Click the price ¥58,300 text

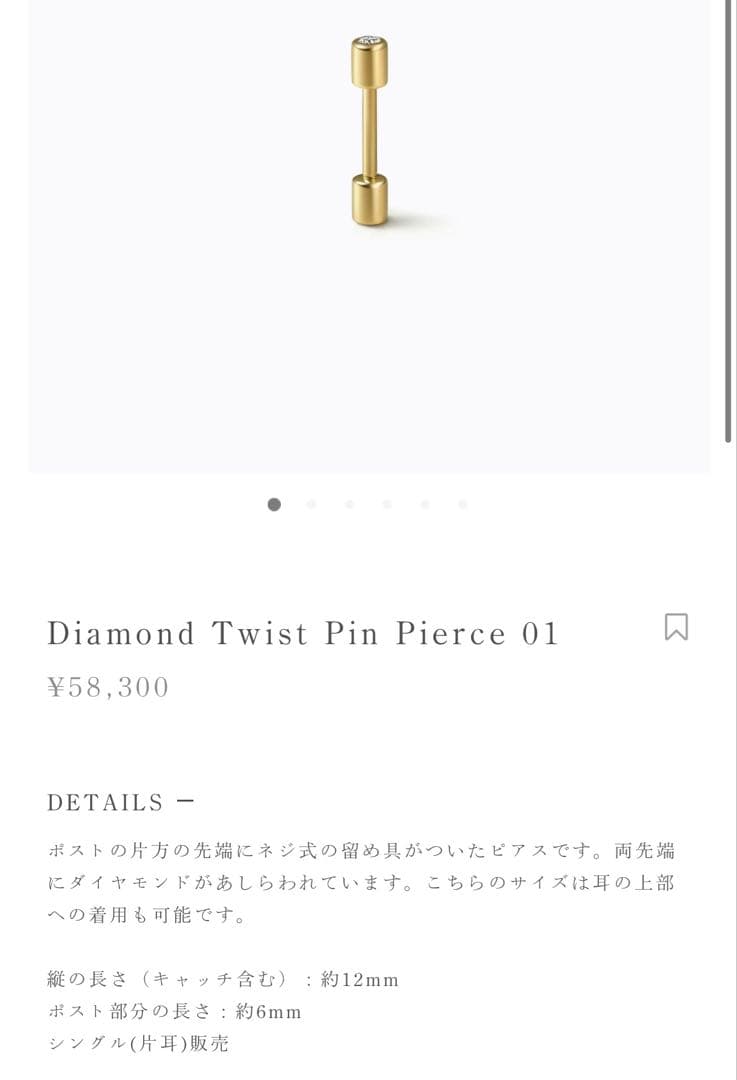pos(109,686)
